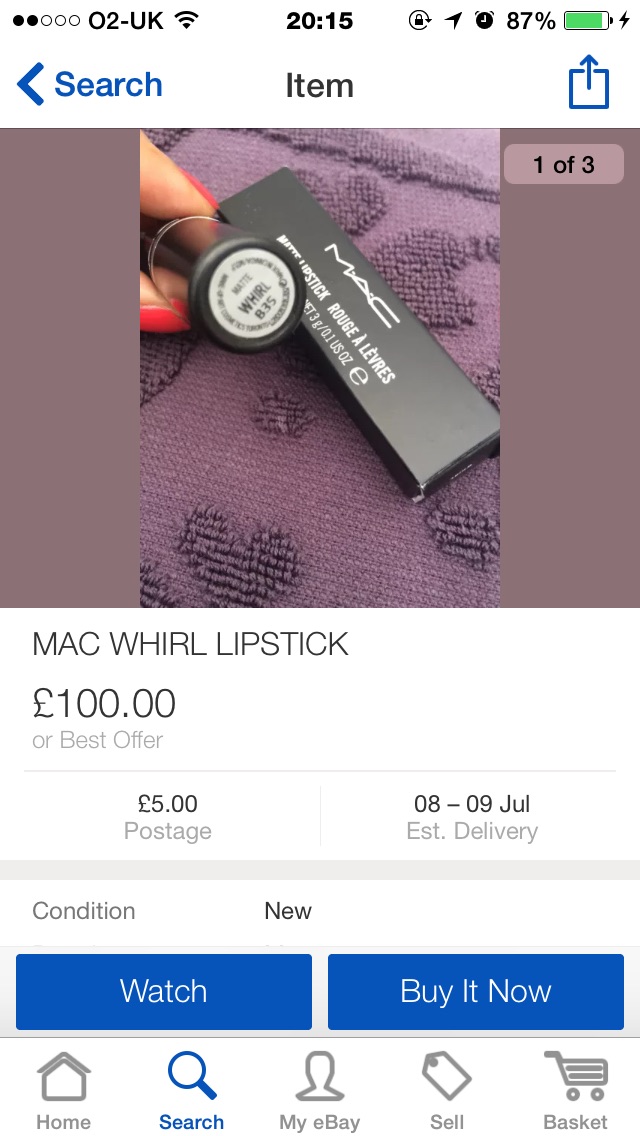Go back to Search results

(90, 85)
